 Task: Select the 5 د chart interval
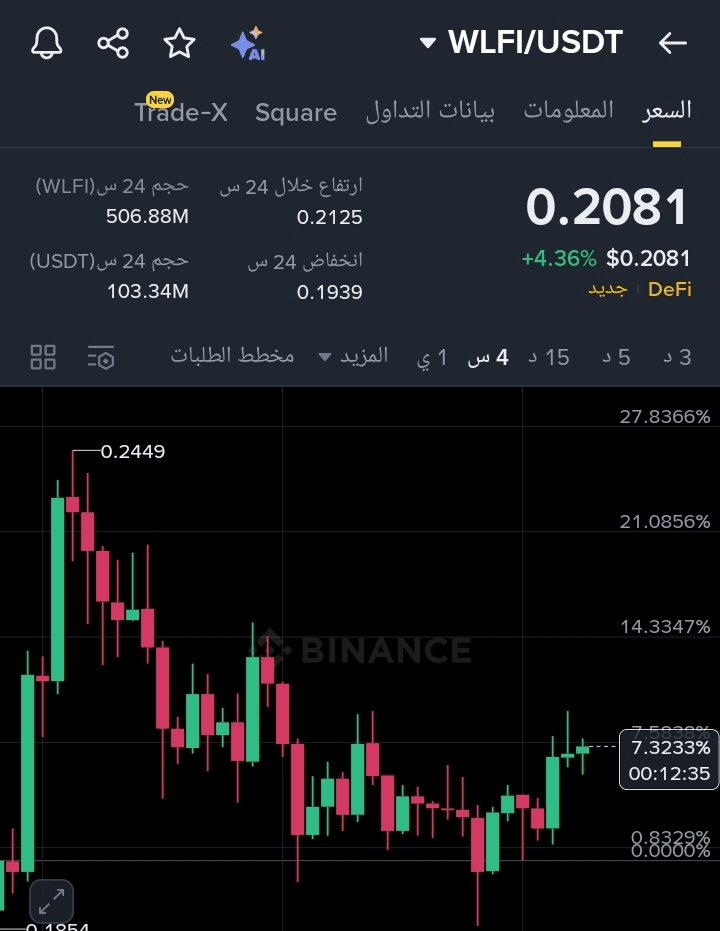[617, 357]
